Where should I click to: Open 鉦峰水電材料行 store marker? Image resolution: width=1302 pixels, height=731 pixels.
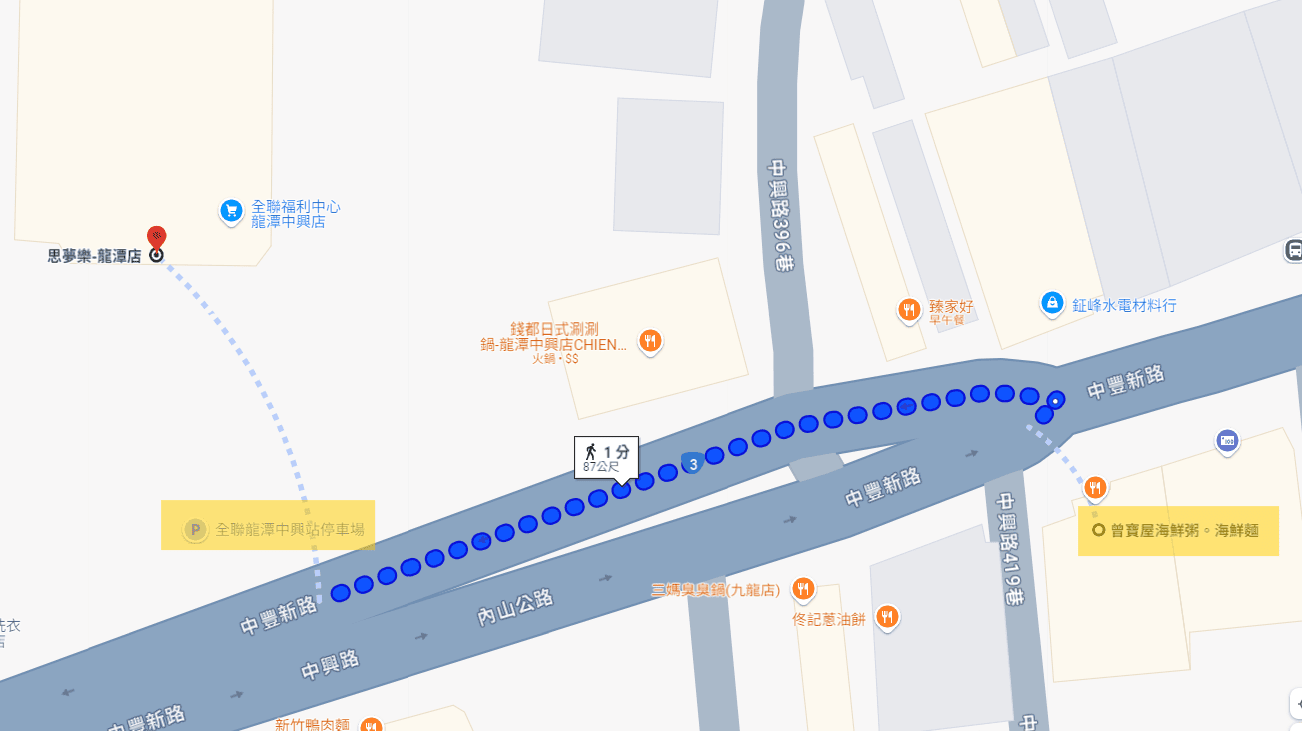coord(1052,302)
